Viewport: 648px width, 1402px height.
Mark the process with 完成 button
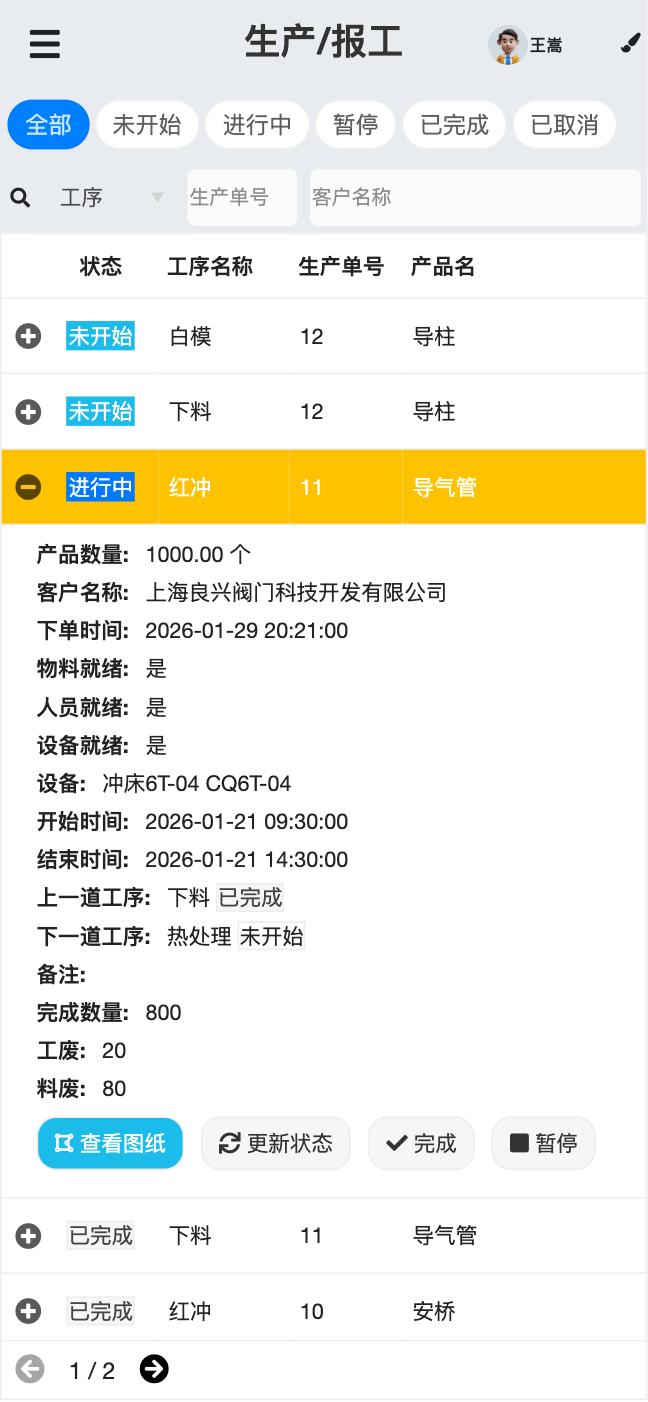coord(421,1143)
